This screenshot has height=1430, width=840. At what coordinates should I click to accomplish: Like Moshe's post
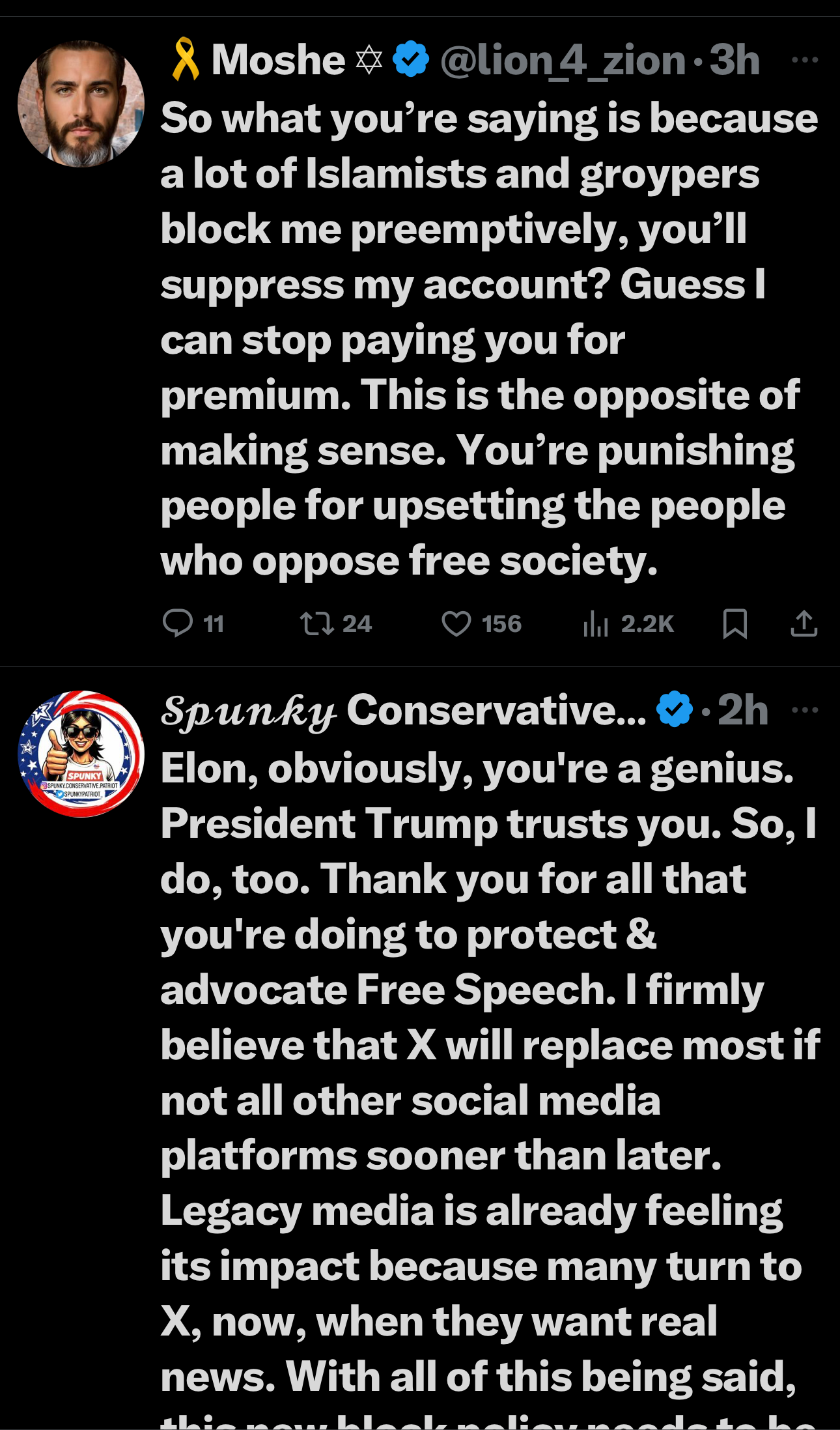pyautogui.click(x=481, y=623)
